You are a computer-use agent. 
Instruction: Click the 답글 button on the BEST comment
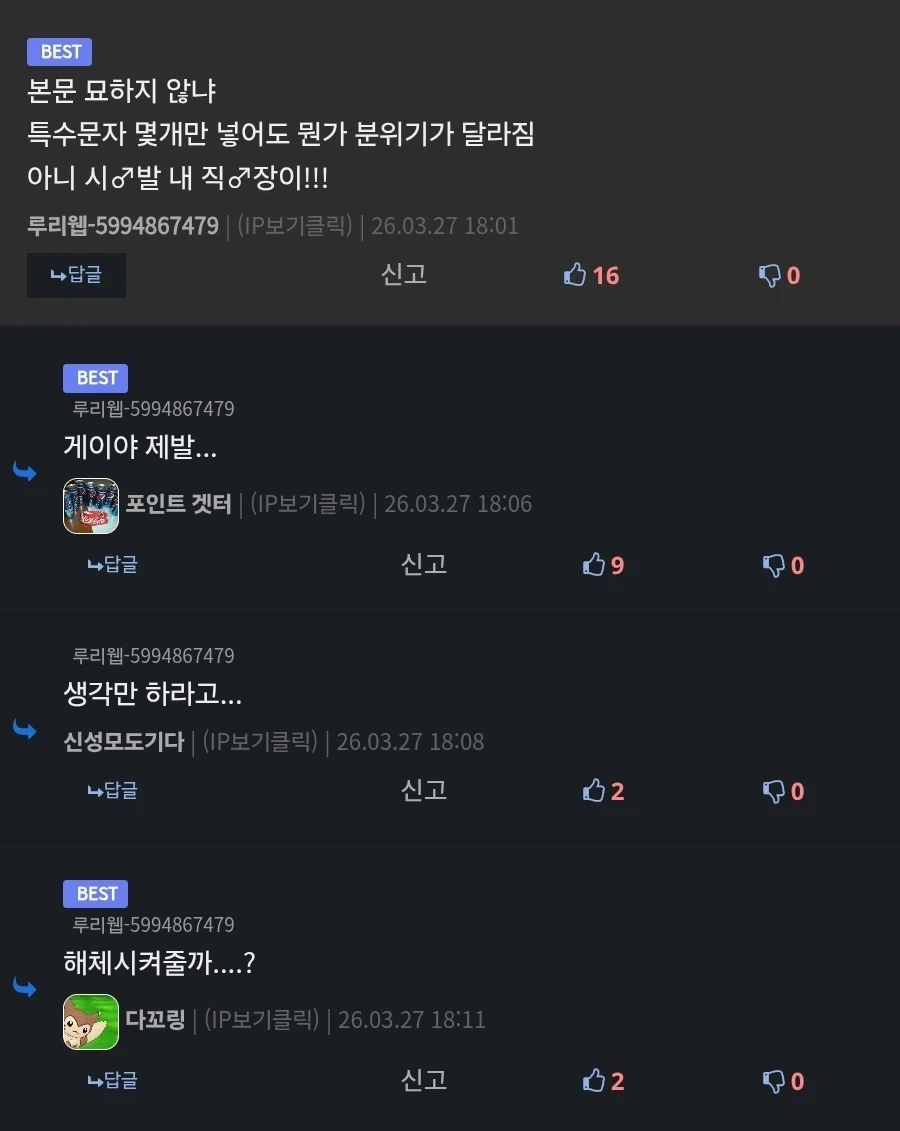75,275
